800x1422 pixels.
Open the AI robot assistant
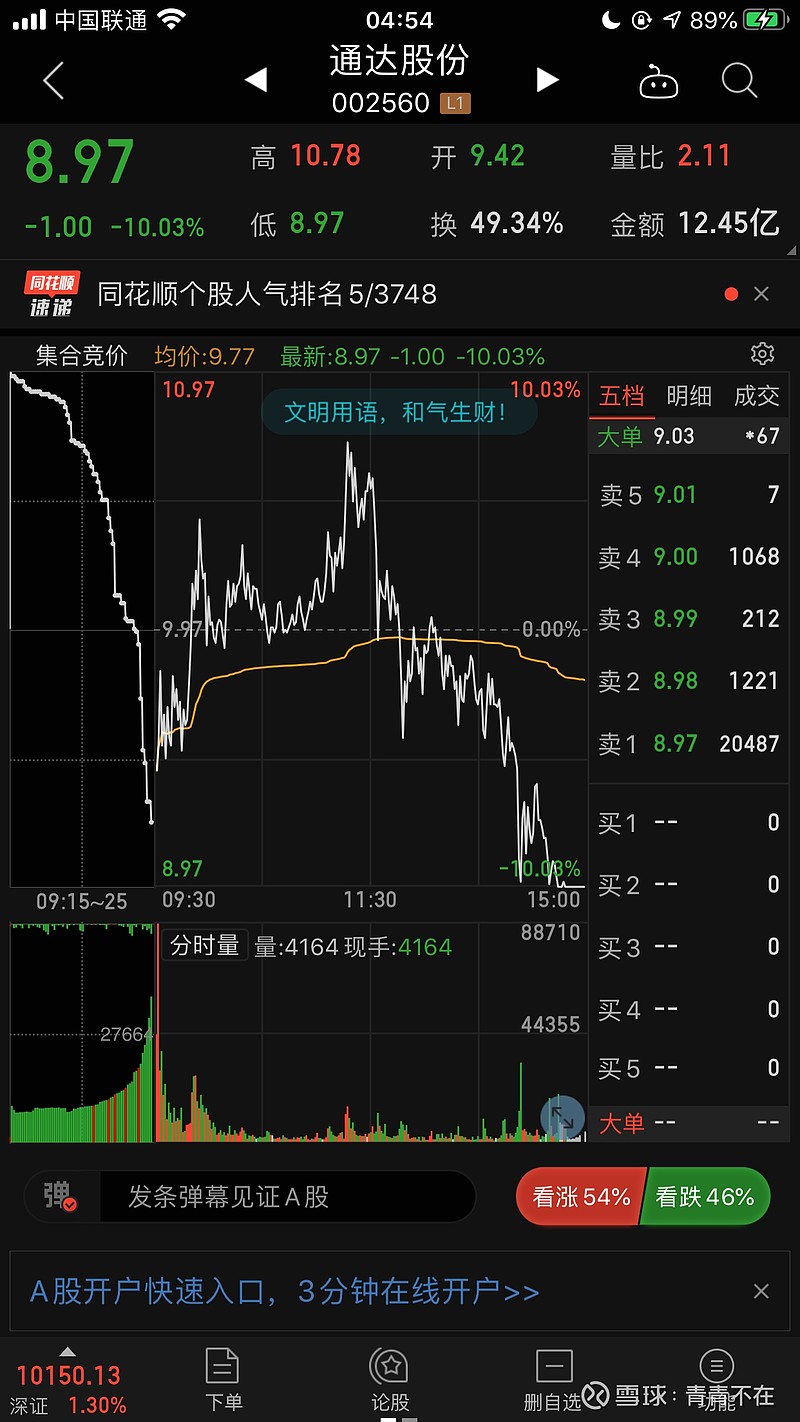(659, 82)
